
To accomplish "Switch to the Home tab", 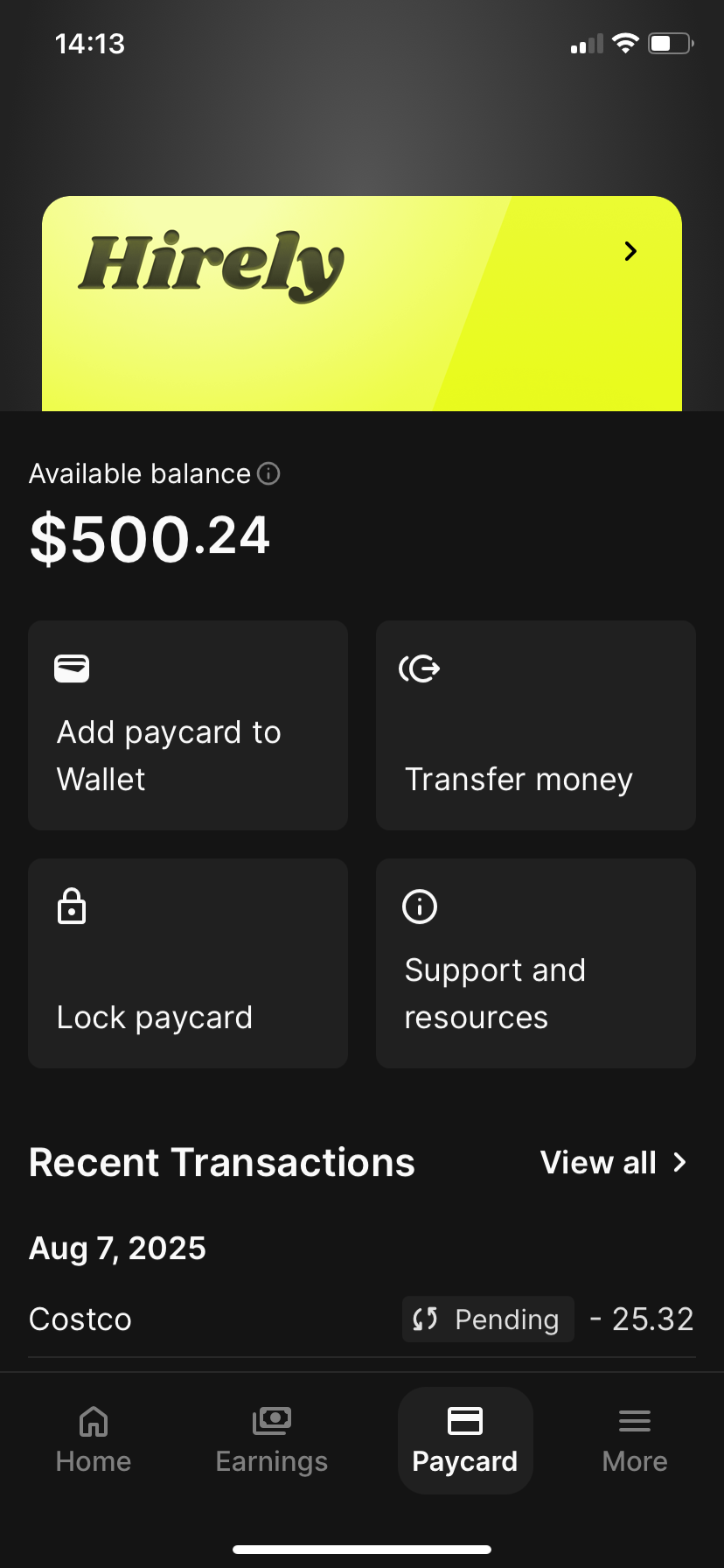I will pyautogui.click(x=93, y=1439).
